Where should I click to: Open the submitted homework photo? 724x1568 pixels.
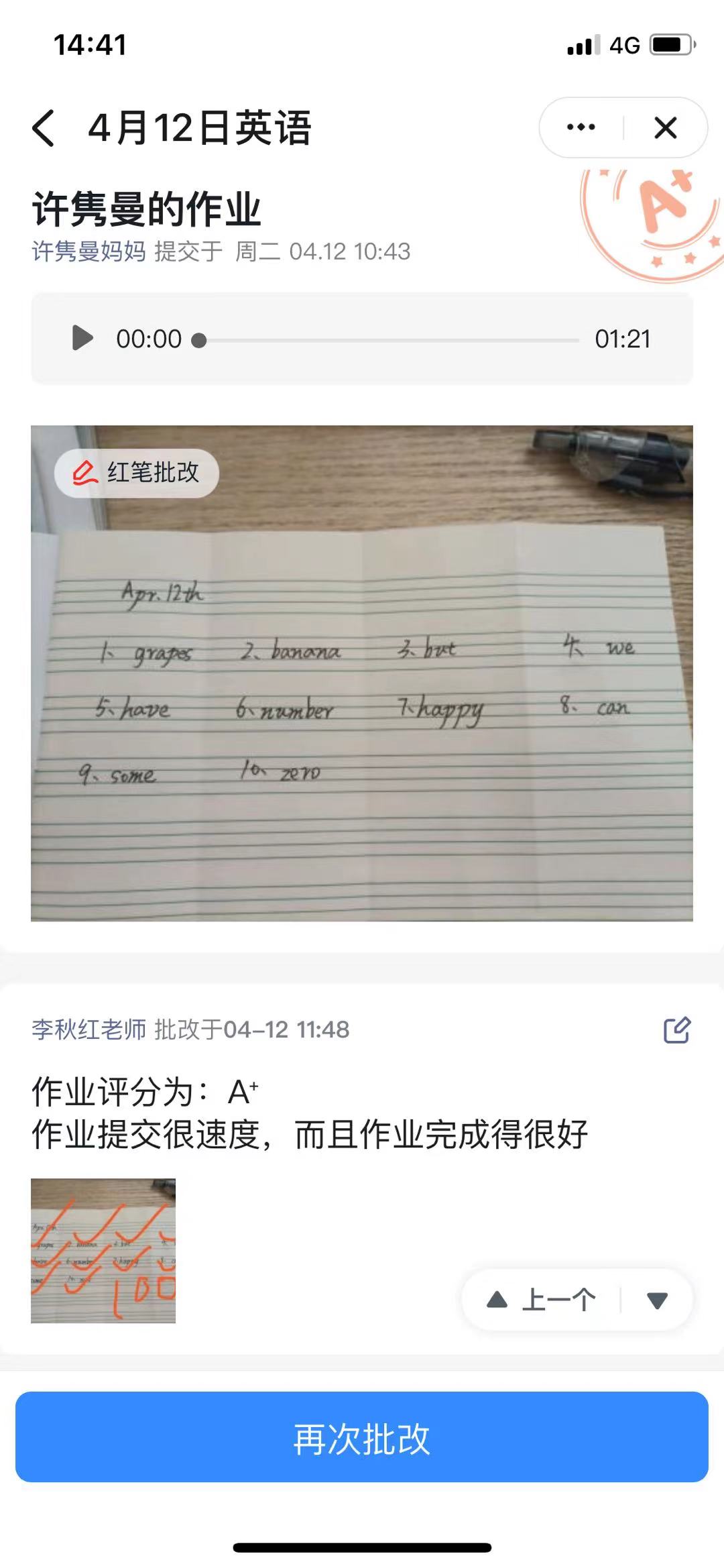pyautogui.click(x=362, y=704)
